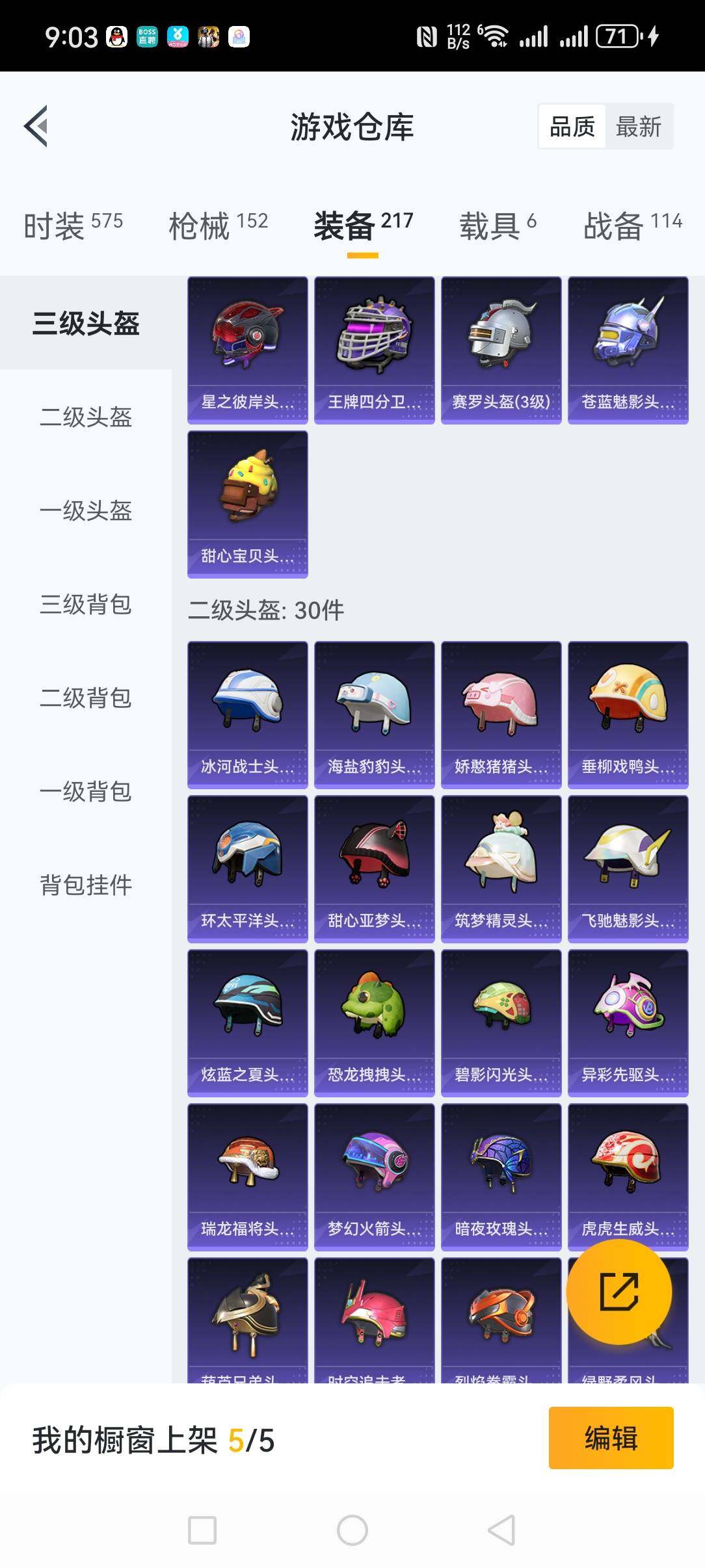Switch to the 战备 tab
The height and width of the screenshot is (1568, 705).
point(632,226)
